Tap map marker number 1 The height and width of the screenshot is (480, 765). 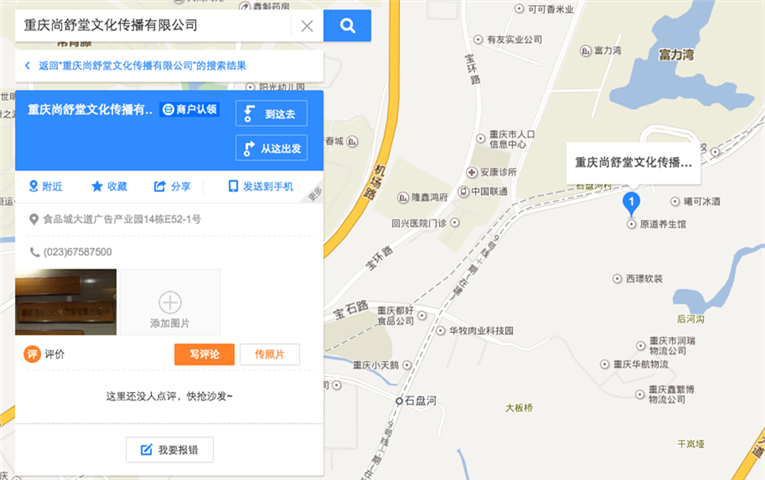(x=631, y=201)
